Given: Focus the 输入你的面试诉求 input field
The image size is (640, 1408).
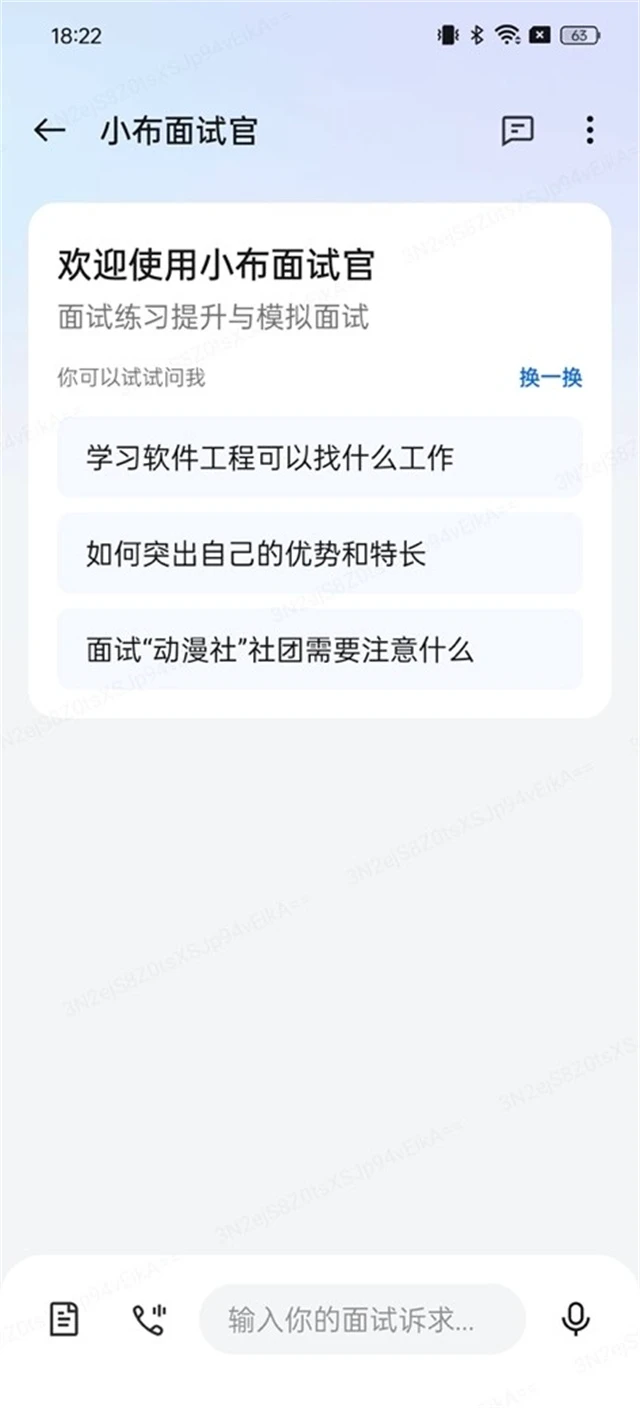Looking at the screenshot, I should pos(362,1319).
